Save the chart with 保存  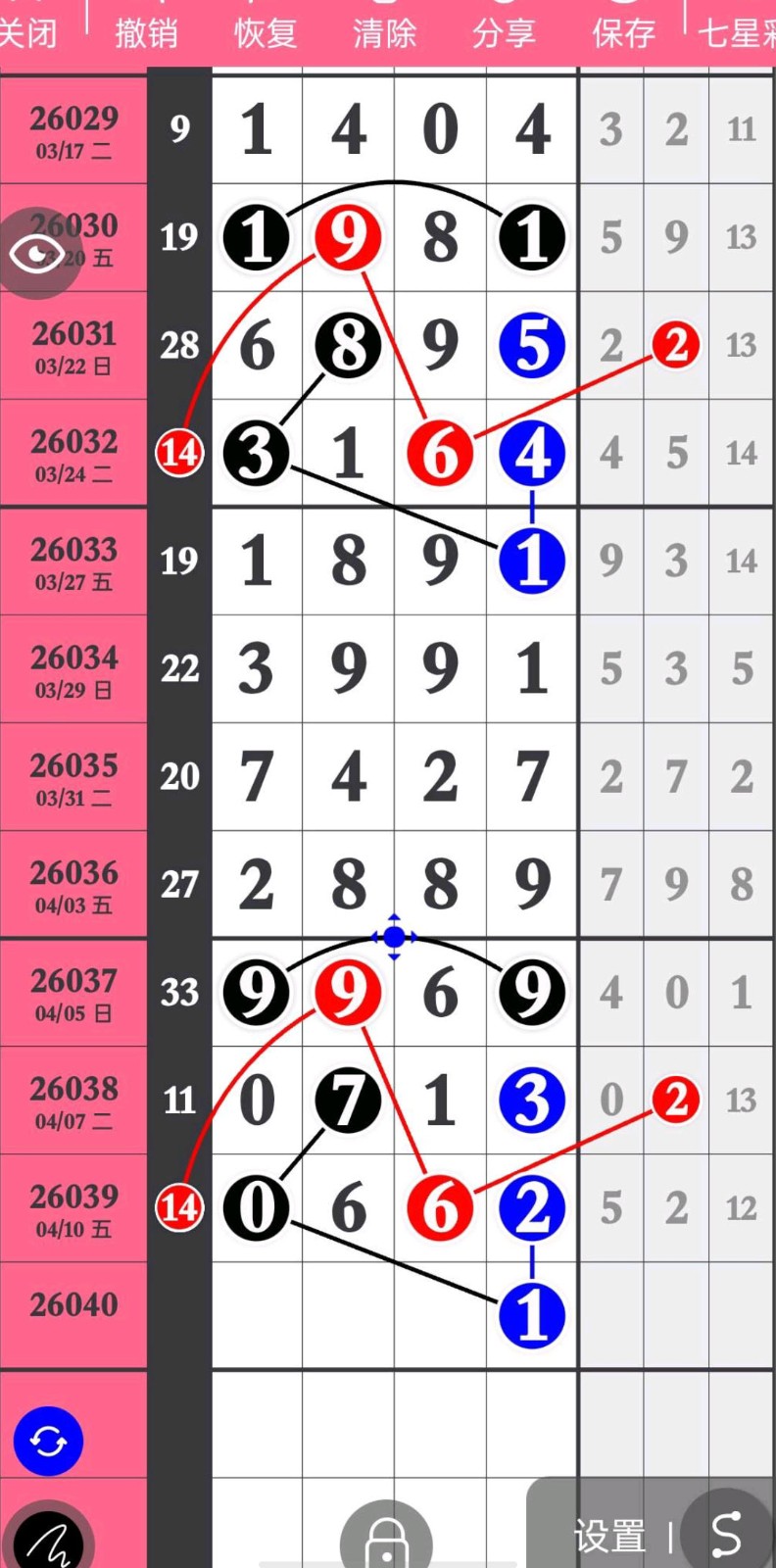[623, 33]
